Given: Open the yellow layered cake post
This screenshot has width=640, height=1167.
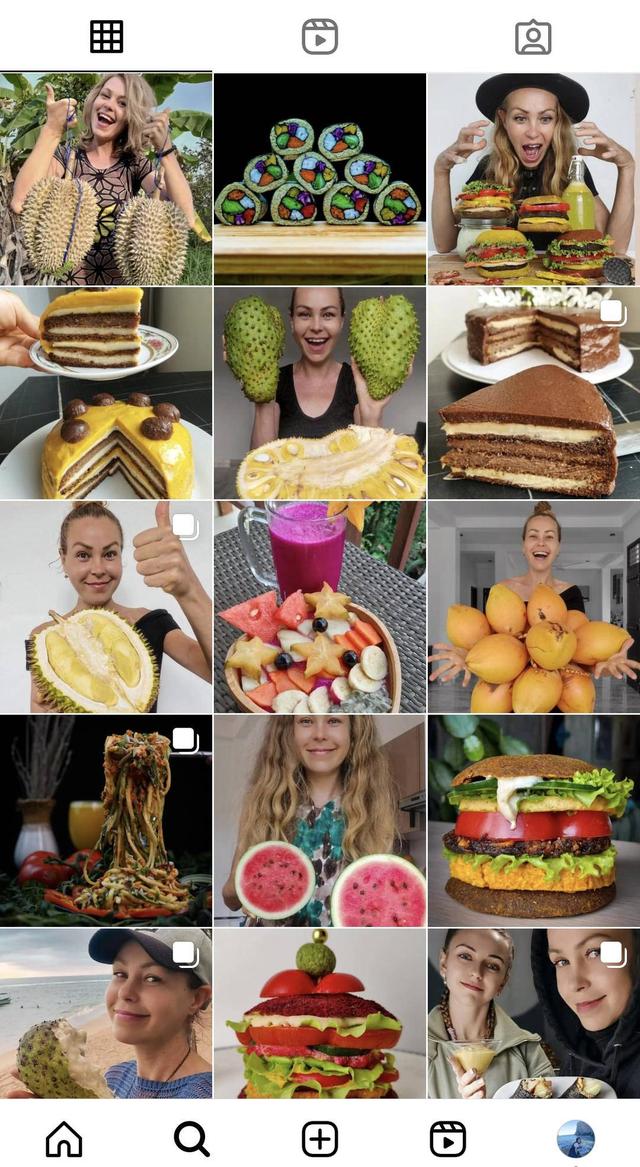Looking at the screenshot, I should (x=106, y=393).
